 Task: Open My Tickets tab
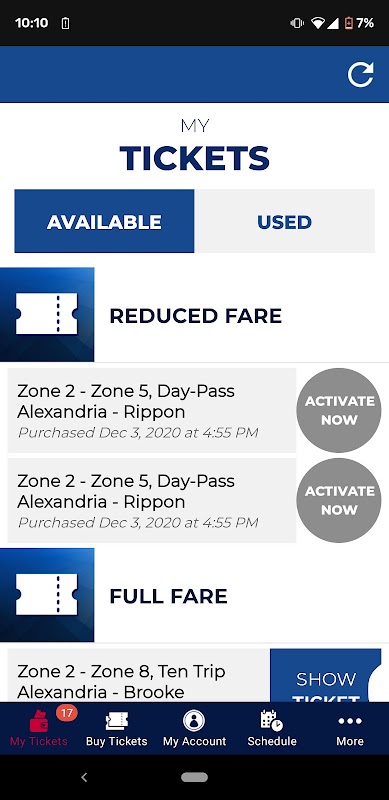tap(39, 728)
